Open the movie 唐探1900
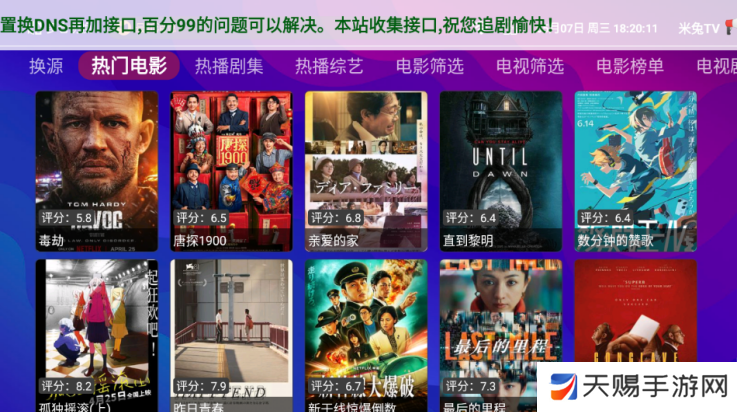This screenshot has width=737, height=412. coord(231,170)
